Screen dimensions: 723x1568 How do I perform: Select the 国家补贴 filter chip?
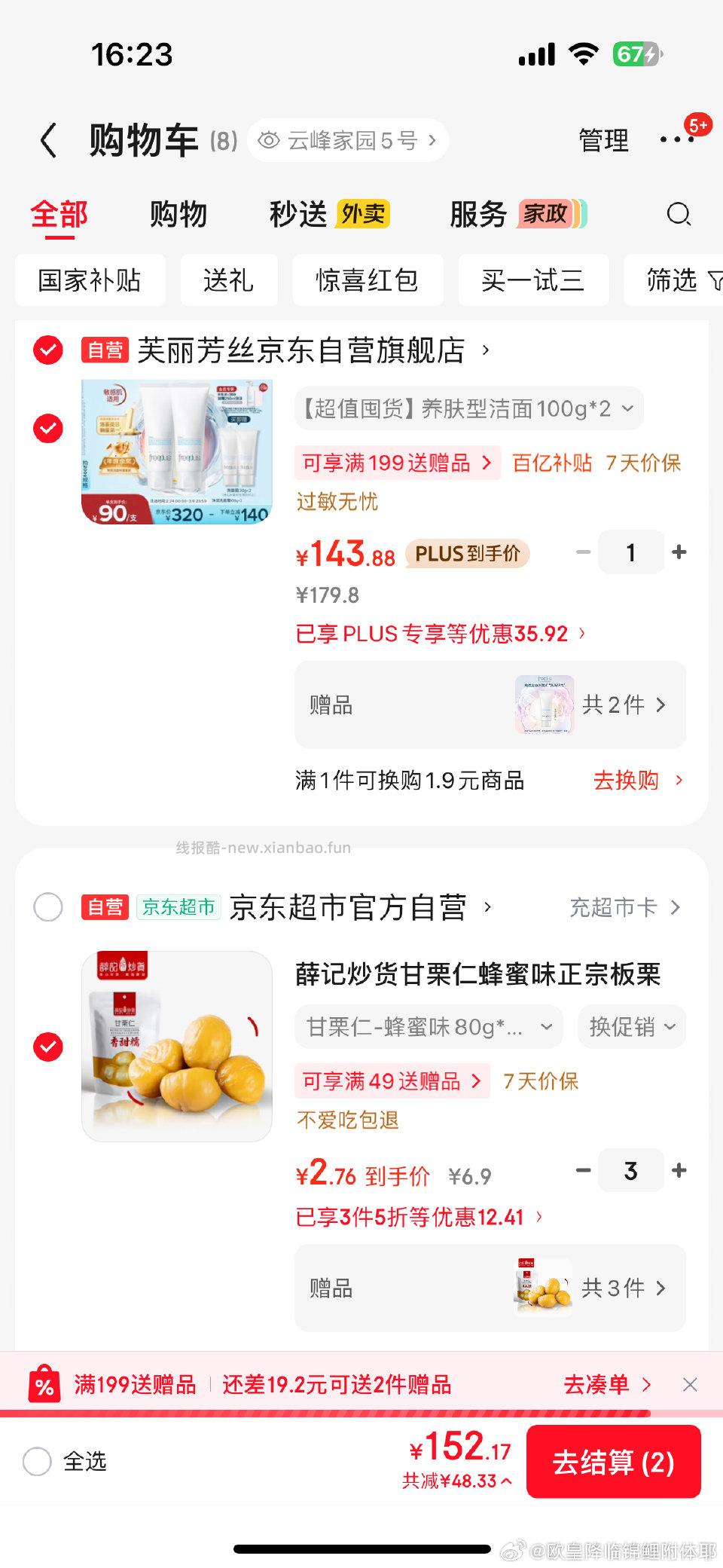[90, 280]
